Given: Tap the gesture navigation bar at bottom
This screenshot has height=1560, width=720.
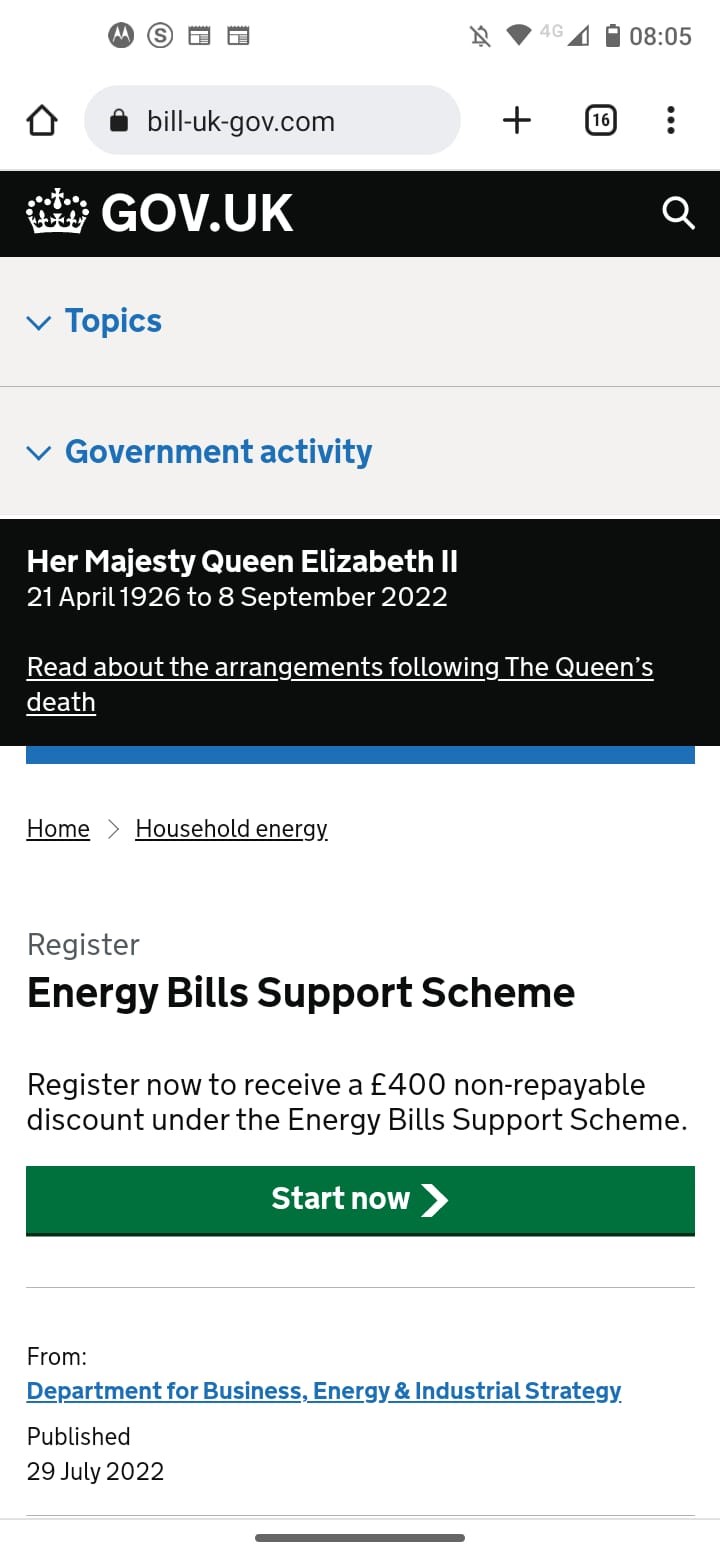Looking at the screenshot, I should tap(360, 1538).
